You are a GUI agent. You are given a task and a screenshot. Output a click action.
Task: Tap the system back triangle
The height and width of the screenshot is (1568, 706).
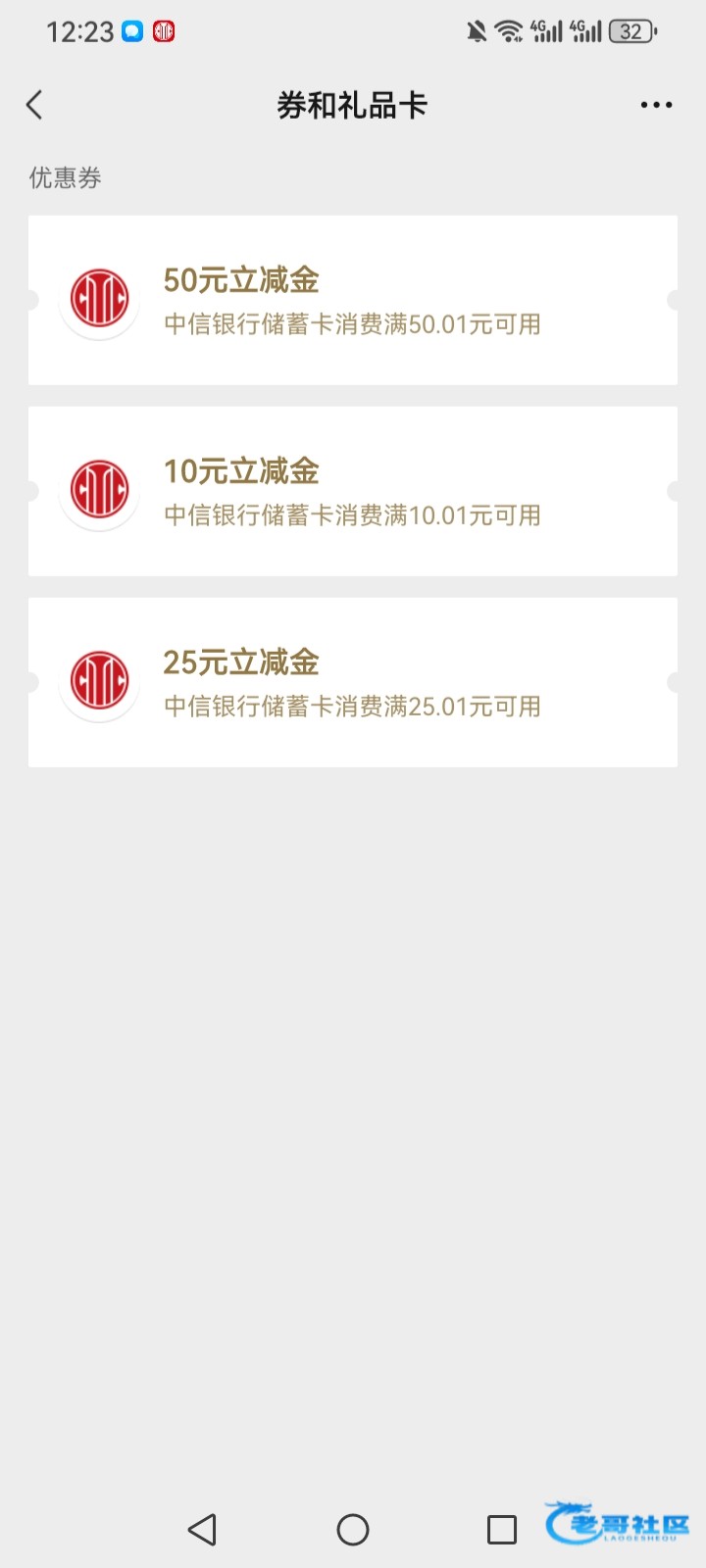202,1529
